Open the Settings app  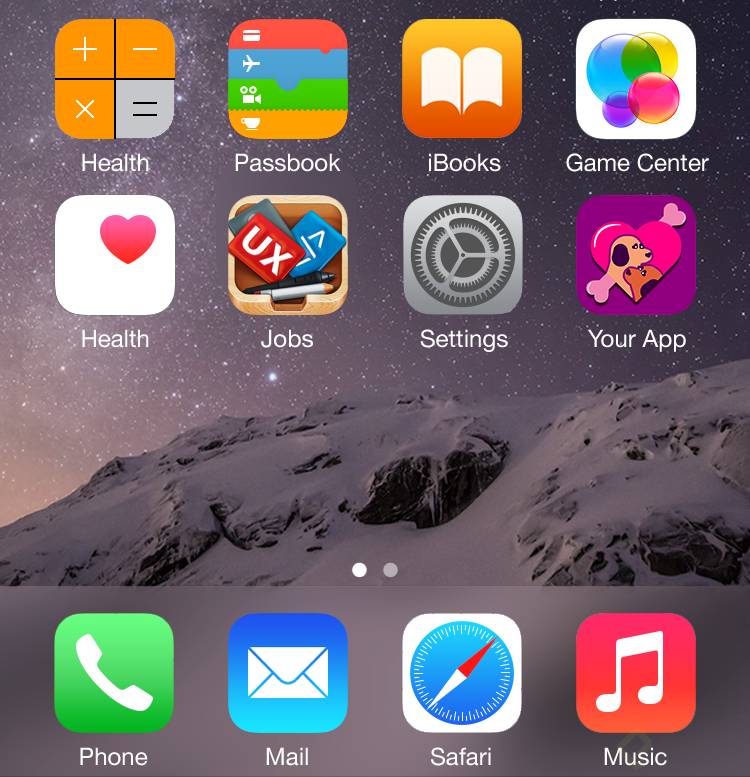coord(462,255)
